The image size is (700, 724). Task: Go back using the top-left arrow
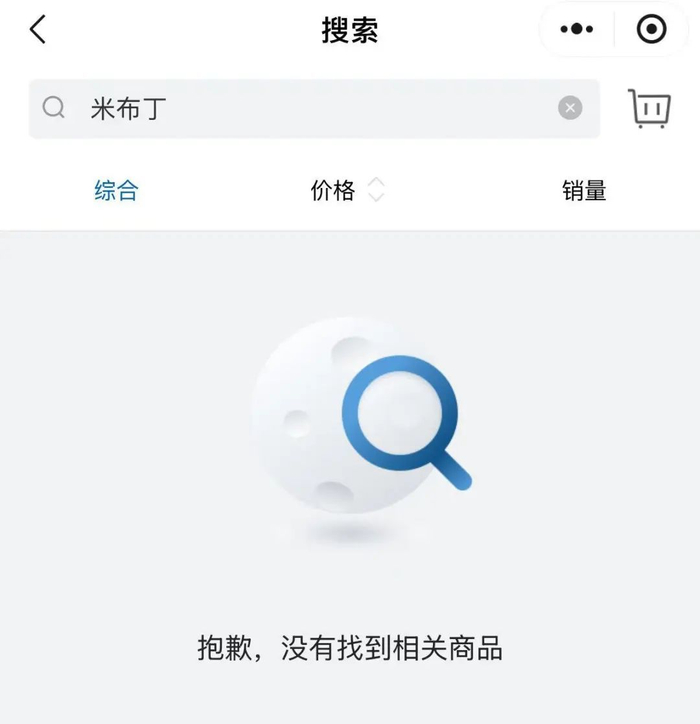point(38,29)
